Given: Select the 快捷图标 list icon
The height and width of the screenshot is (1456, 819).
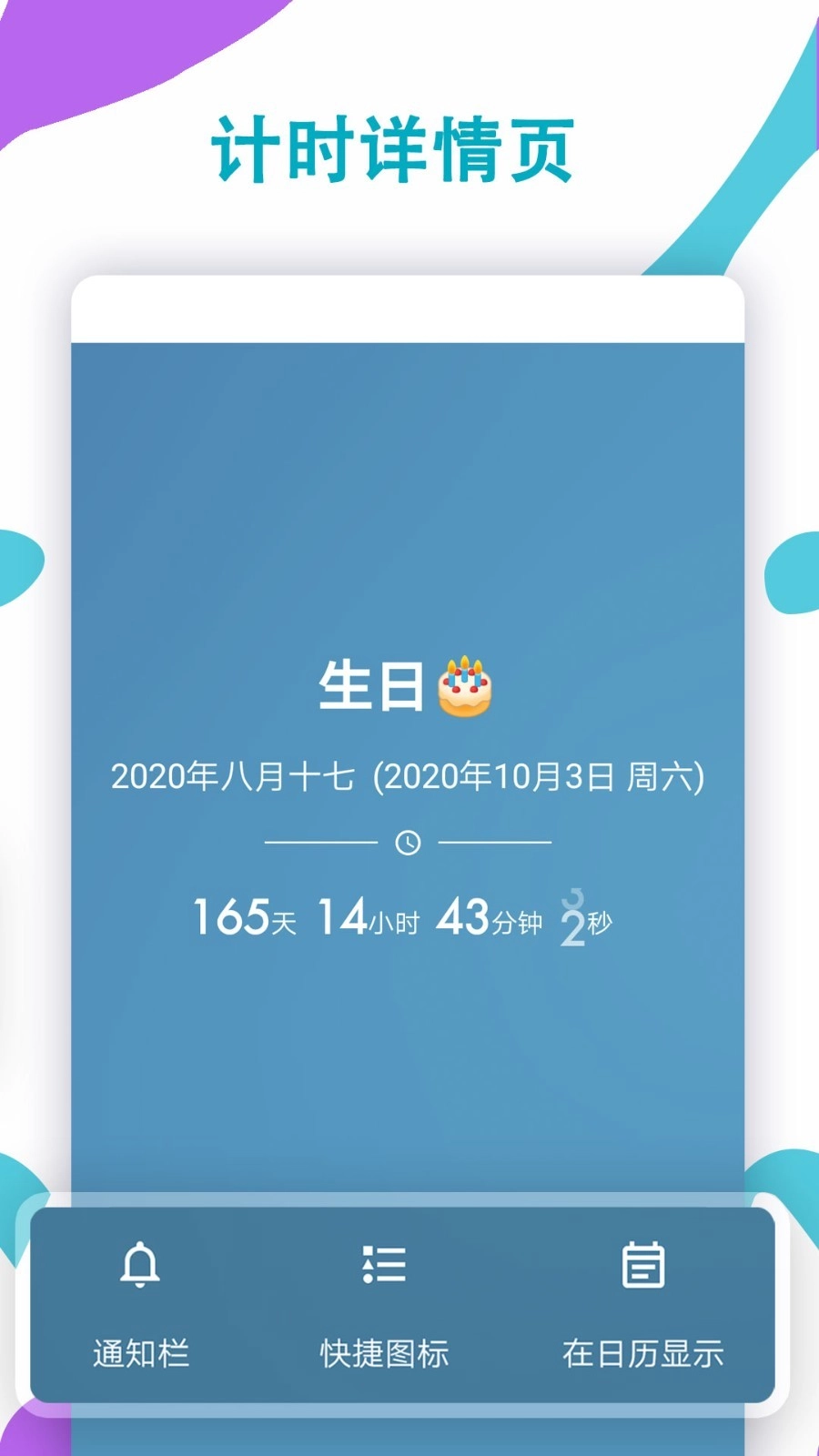Looking at the screenshot, I should [x=382, y=1265].
